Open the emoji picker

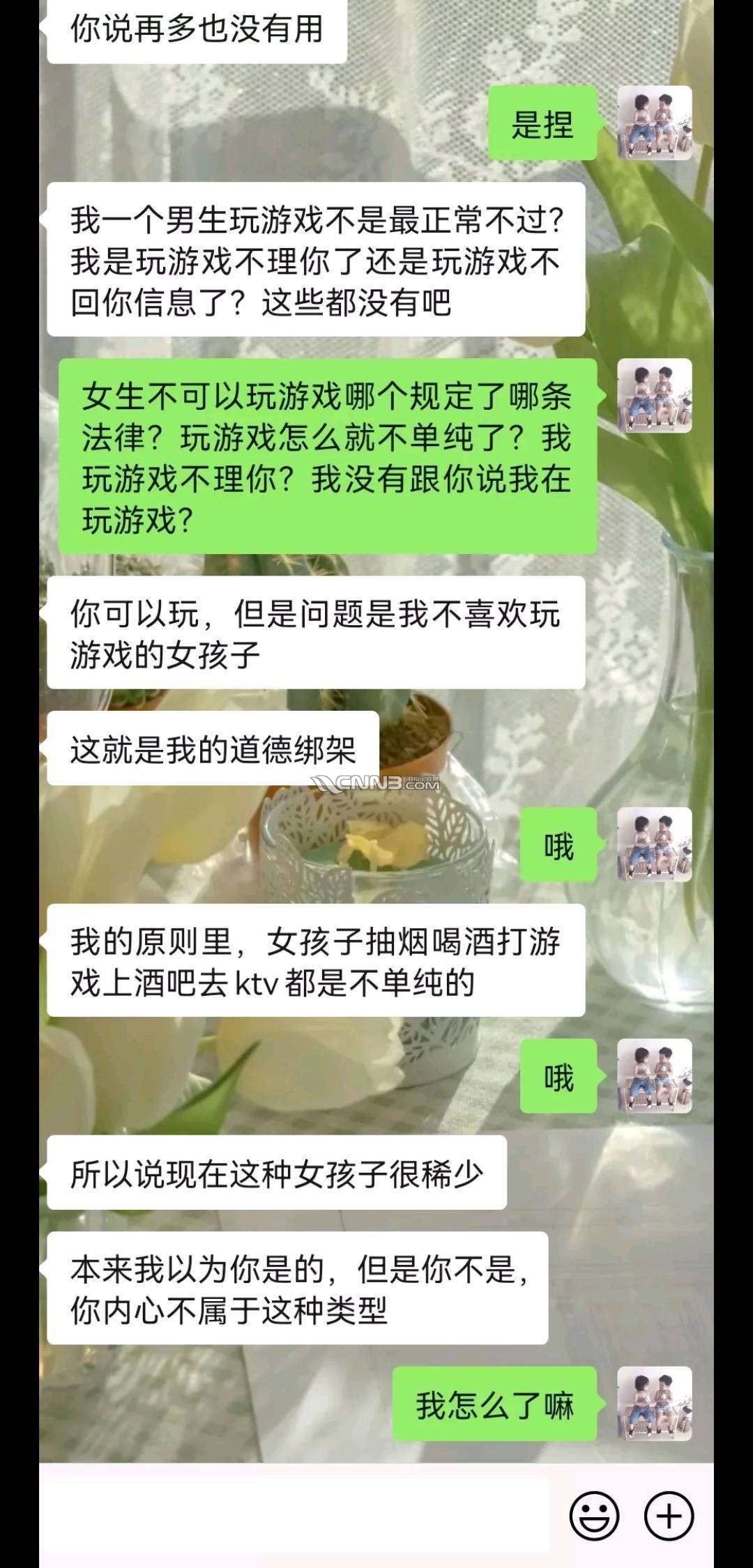594,1515
